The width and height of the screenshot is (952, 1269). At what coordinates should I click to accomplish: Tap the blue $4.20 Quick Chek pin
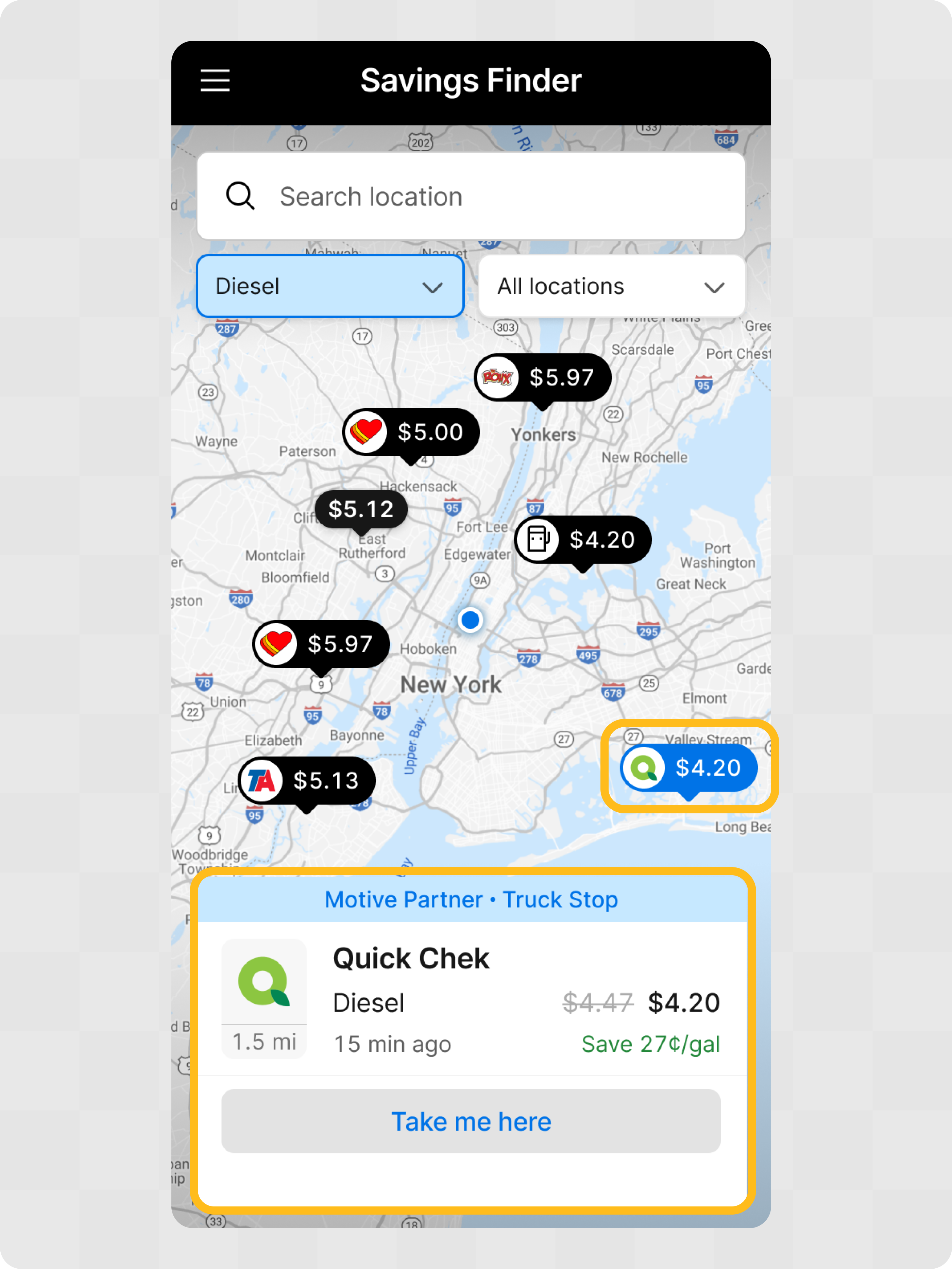click(689, 767)
